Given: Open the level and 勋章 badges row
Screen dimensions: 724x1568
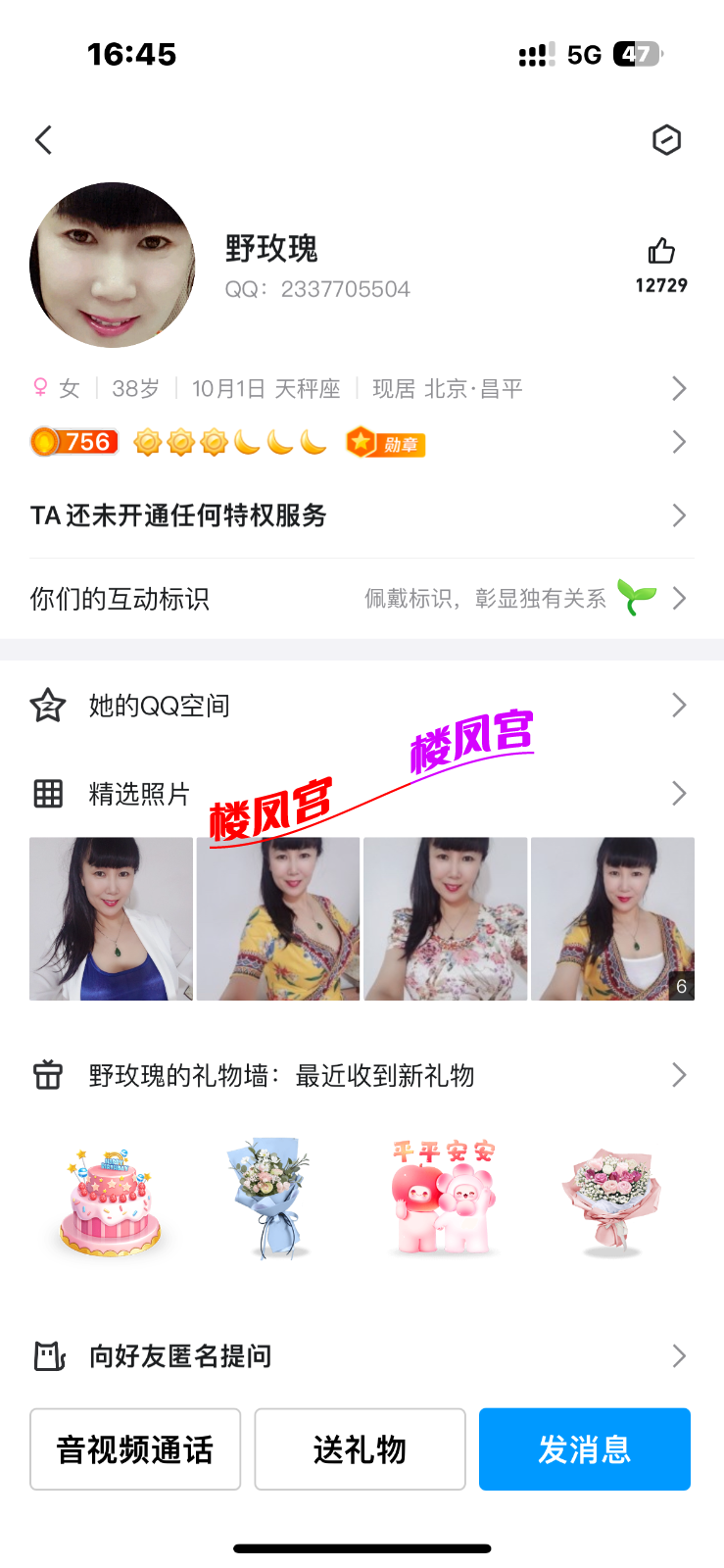Looking at the screenshot, I should click(x=361, y=443).
